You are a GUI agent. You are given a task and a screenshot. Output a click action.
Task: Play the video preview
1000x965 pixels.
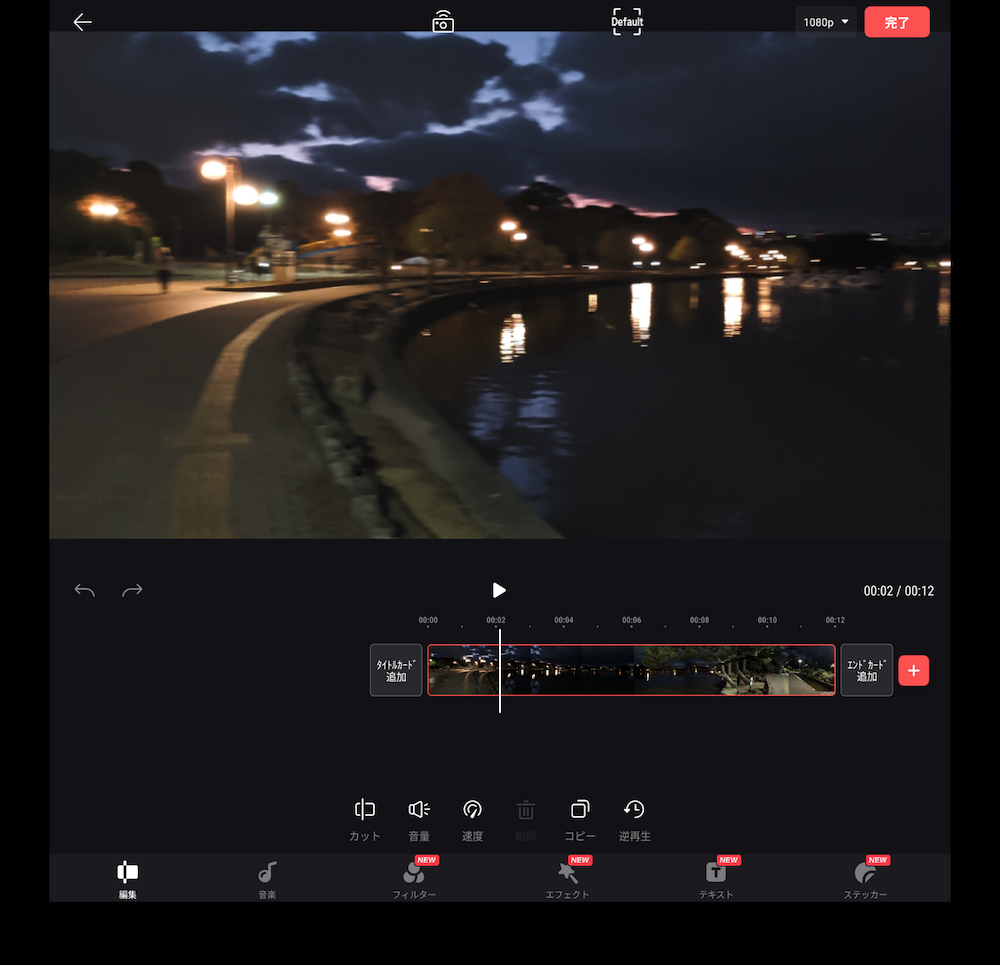click(499, 591)
